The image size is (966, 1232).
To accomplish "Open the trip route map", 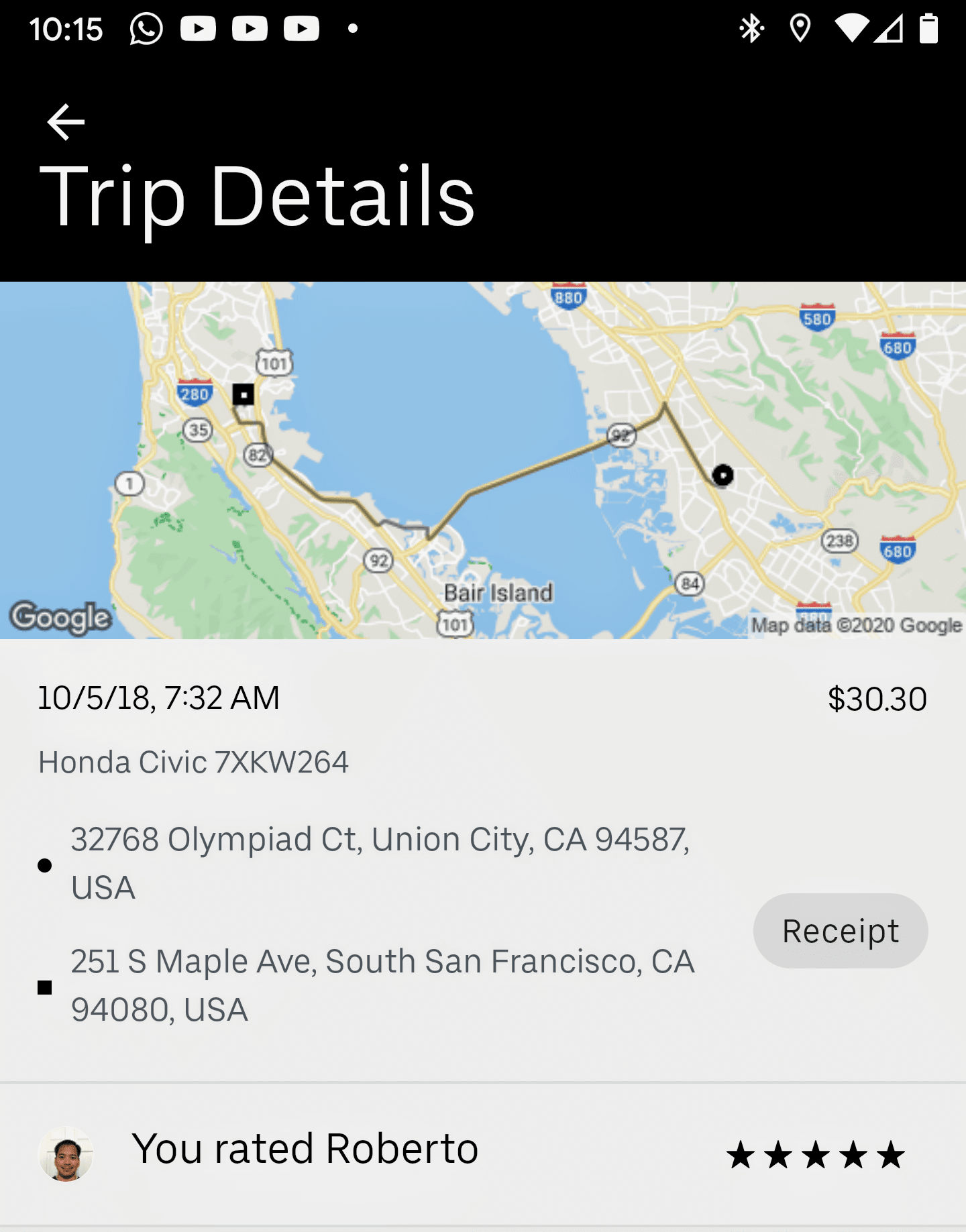I will (483, 460).
